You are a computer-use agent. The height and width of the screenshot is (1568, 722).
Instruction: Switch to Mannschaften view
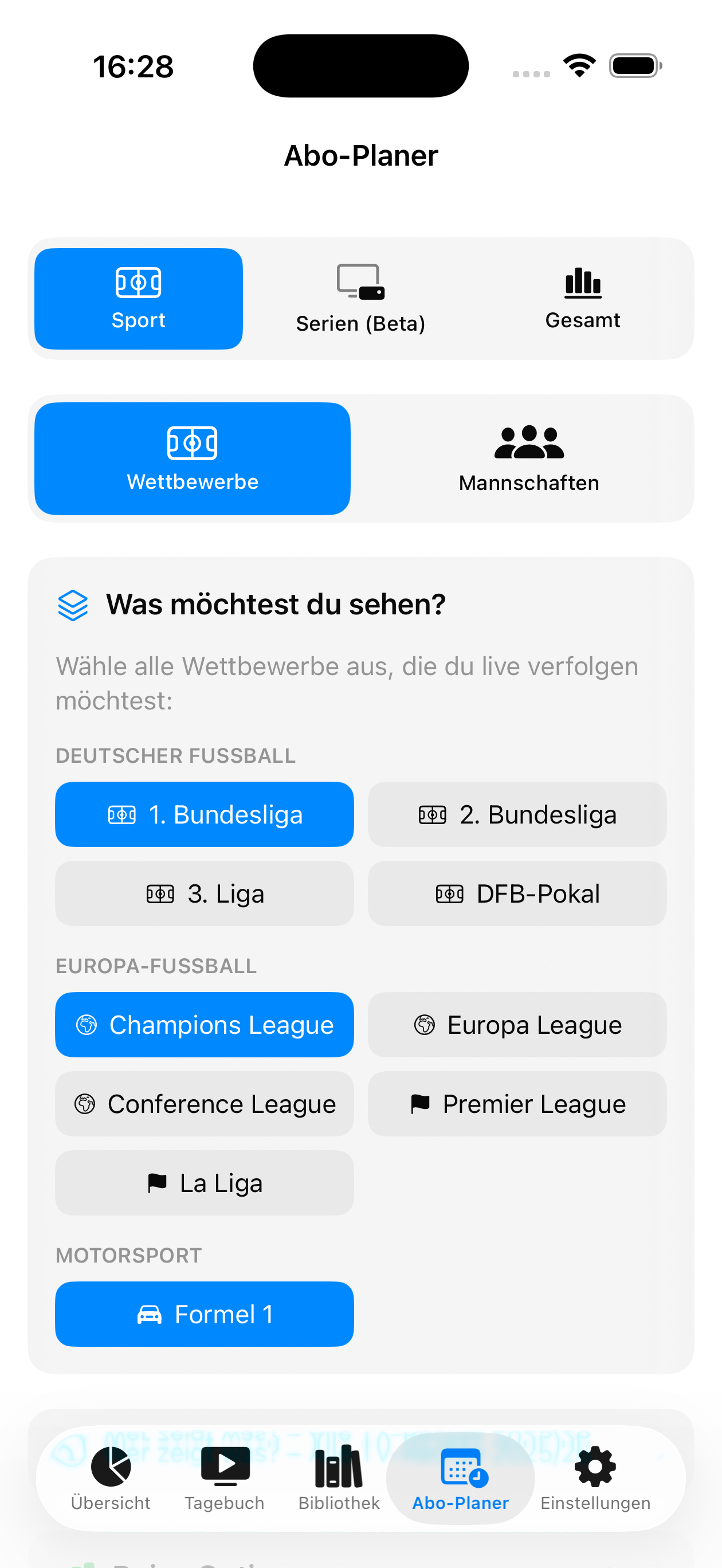pos(528,458)
